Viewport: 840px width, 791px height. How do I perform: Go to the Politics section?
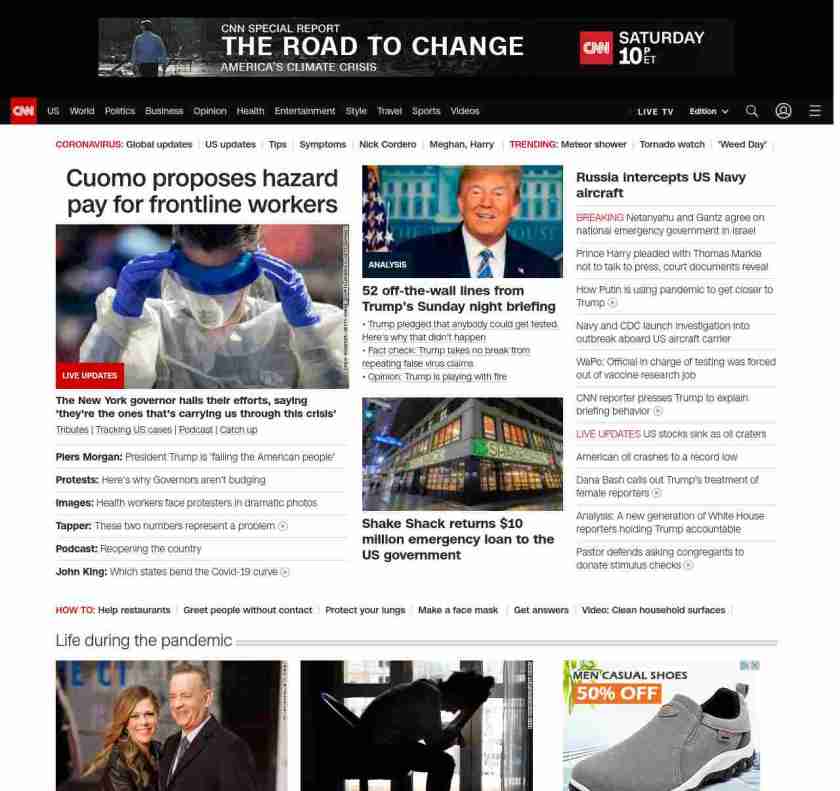120,111
